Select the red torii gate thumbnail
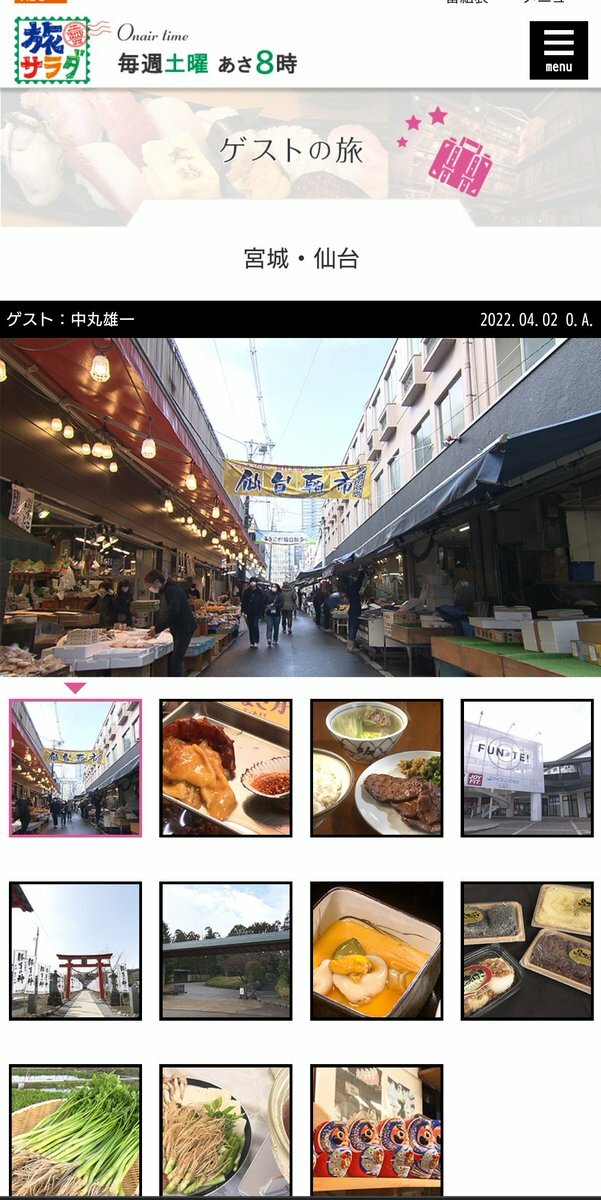This screenshot has height=1200, width=601. pos(76,951)
